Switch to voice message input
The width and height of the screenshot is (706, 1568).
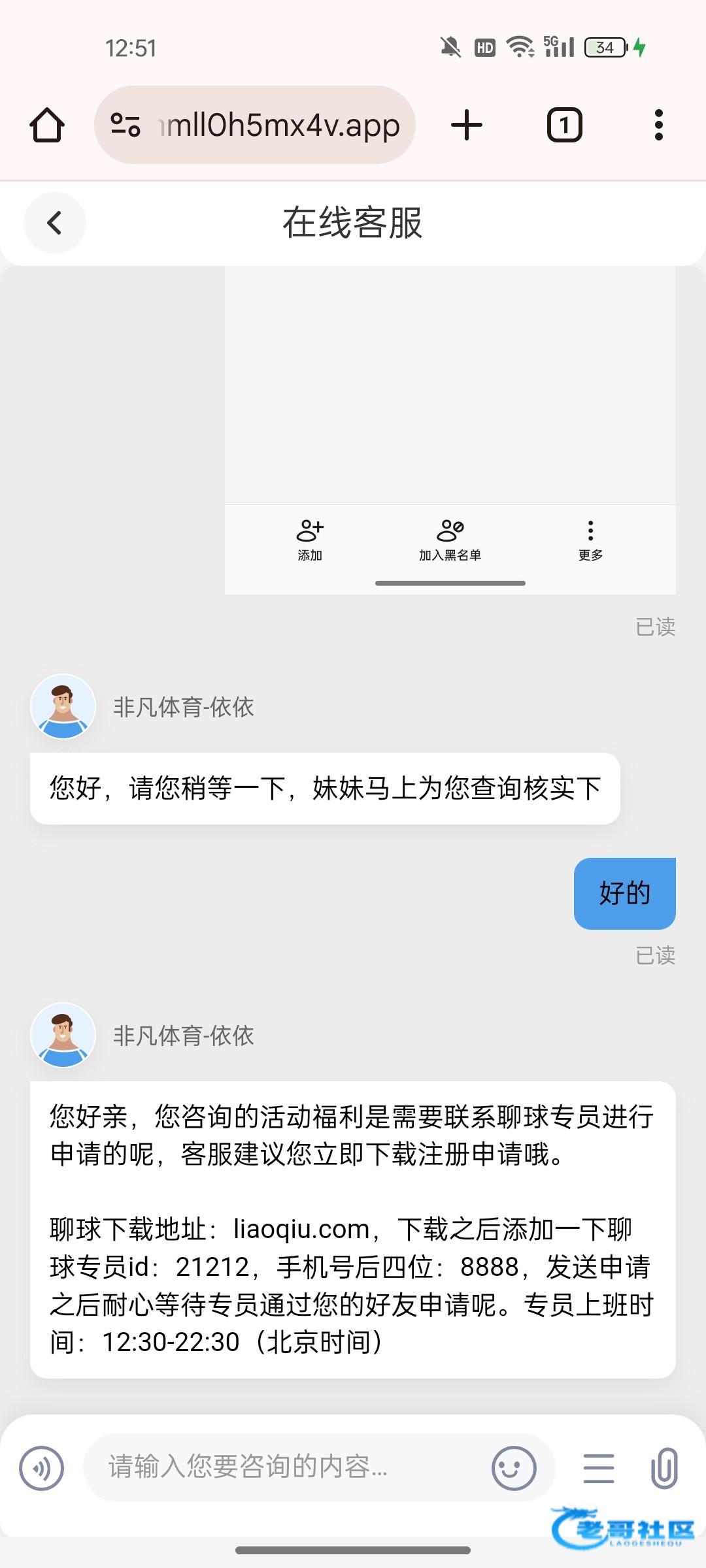click(42, 1468)
